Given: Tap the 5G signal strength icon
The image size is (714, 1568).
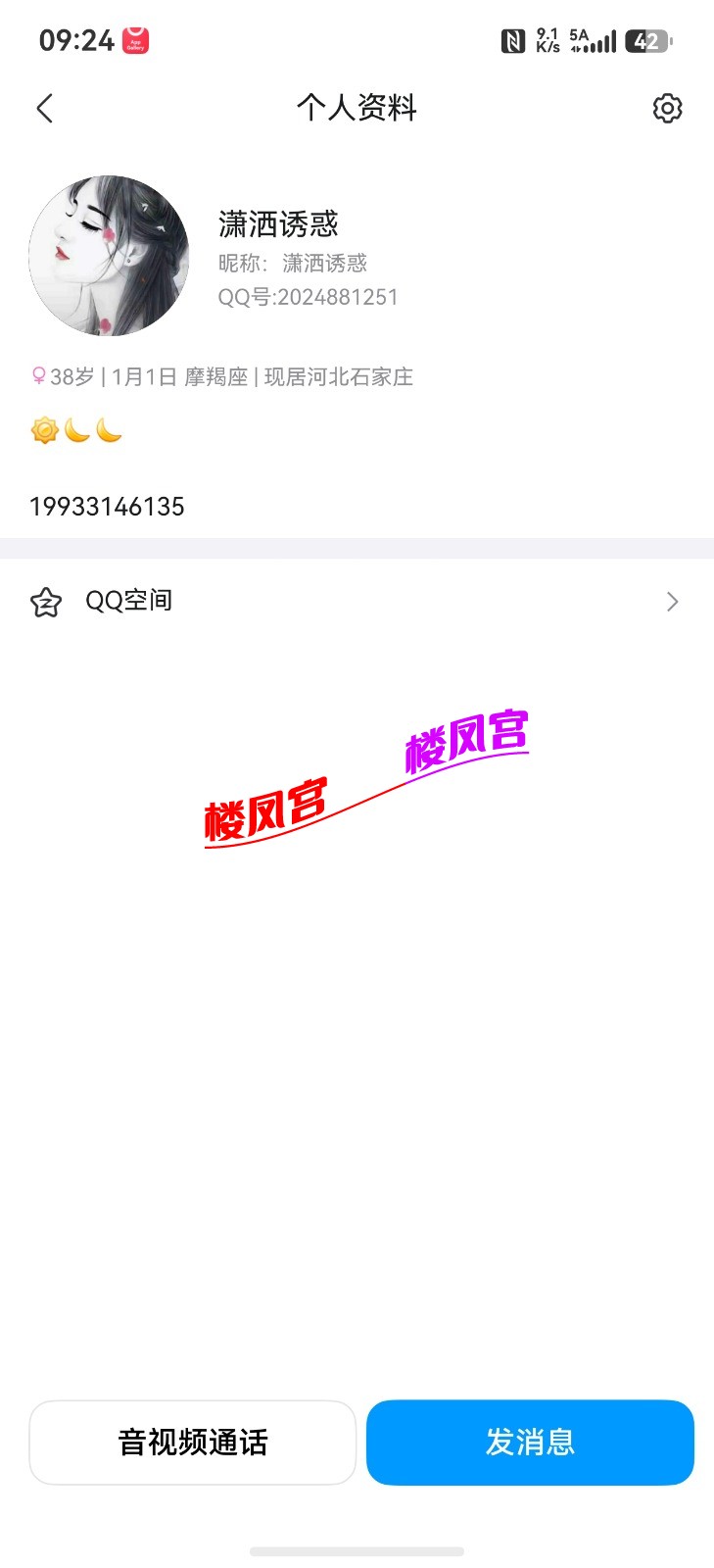Looking at the screenshot, I should (595, 41).
